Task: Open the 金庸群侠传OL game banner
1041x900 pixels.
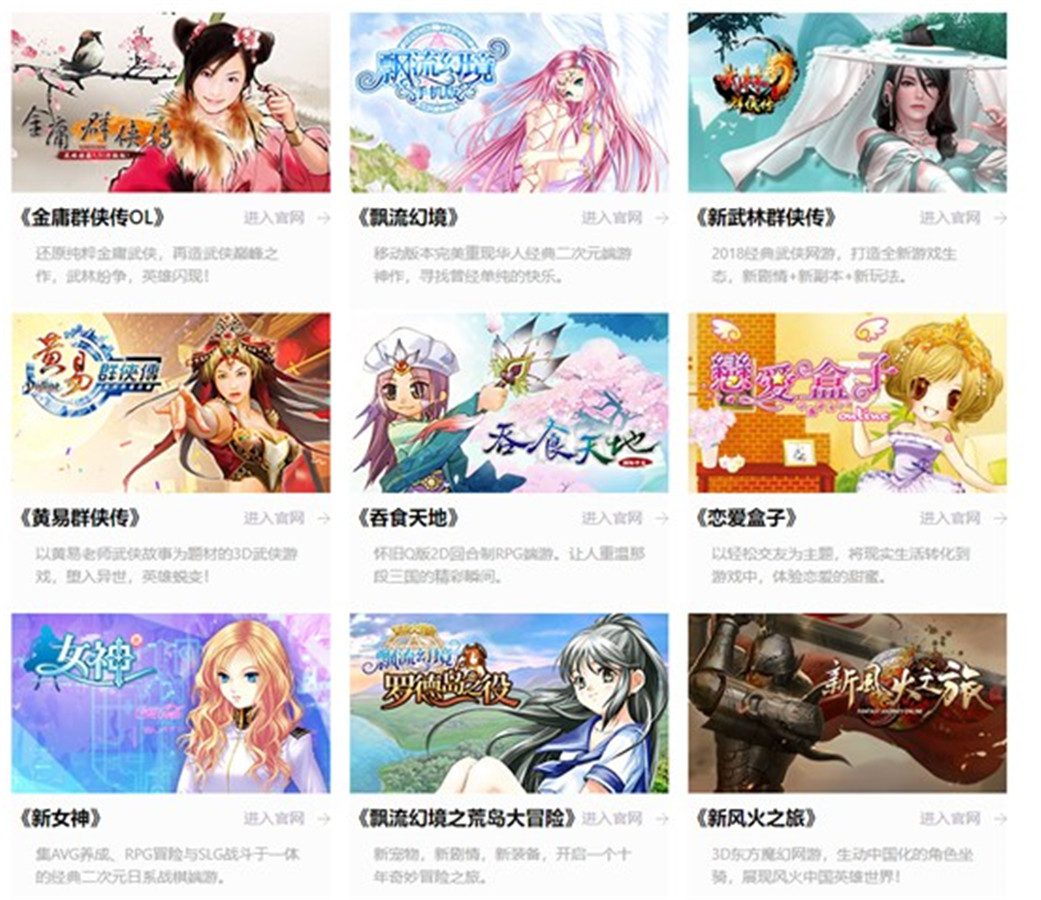Action: tap(170, 102)
